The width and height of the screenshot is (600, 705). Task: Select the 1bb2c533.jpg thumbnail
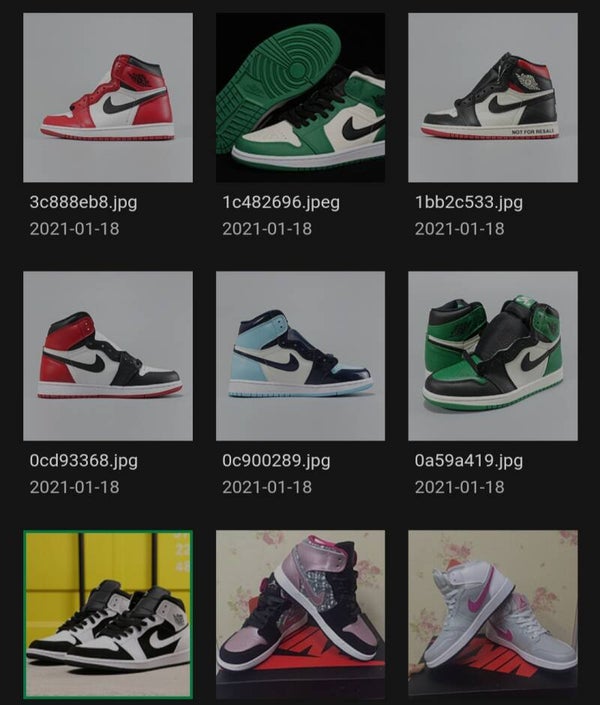(492, 97)
